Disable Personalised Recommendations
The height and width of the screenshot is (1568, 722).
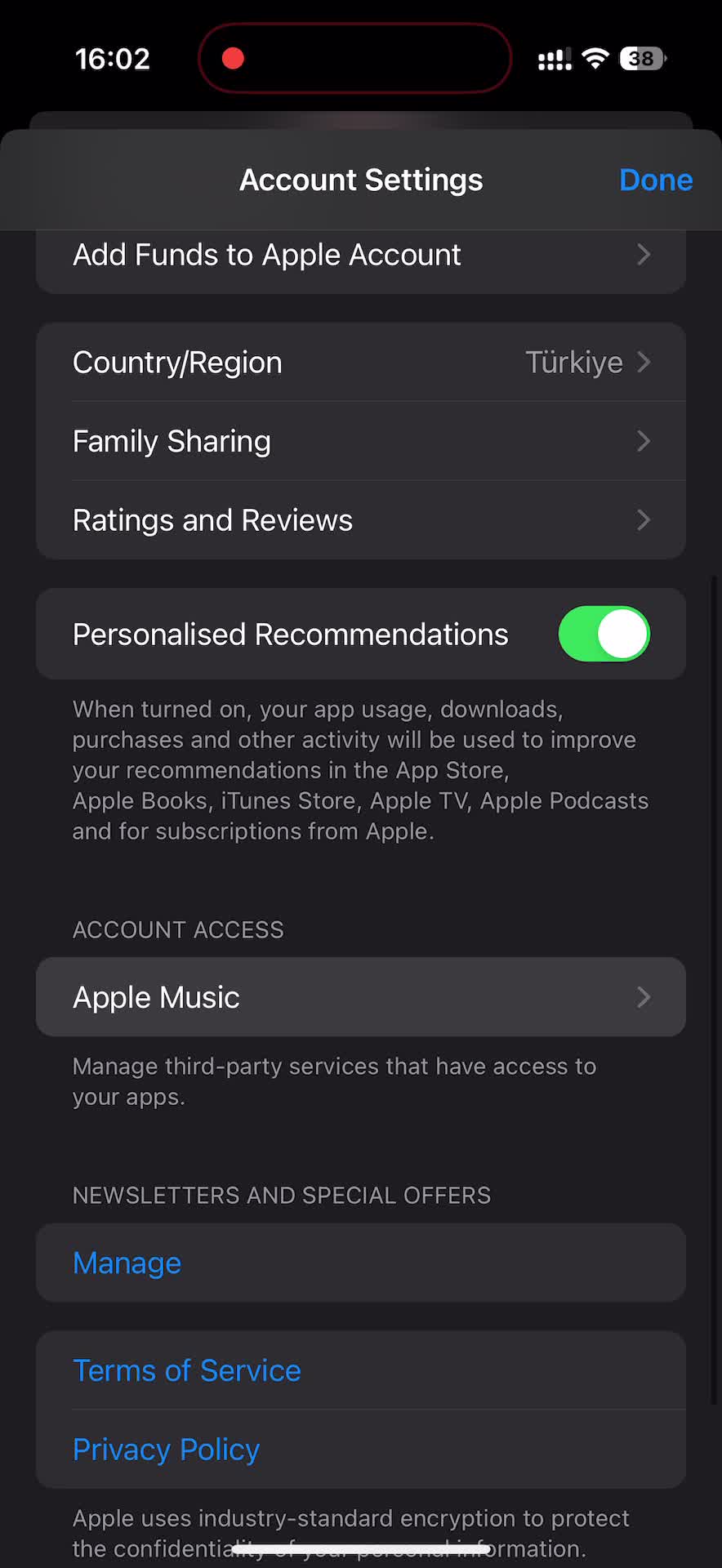tap(604, 635)
